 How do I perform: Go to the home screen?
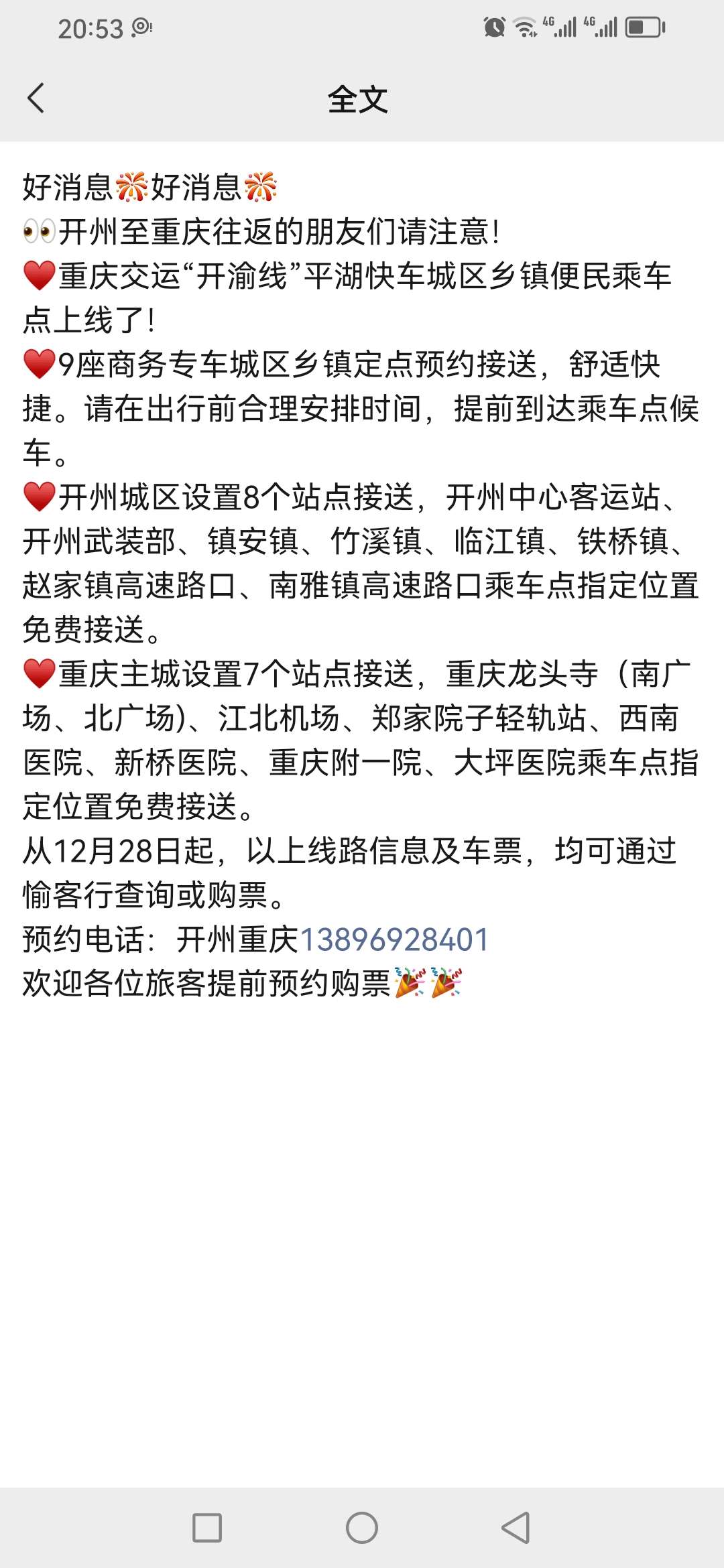pyautogui.click(x=362, y=1528)
